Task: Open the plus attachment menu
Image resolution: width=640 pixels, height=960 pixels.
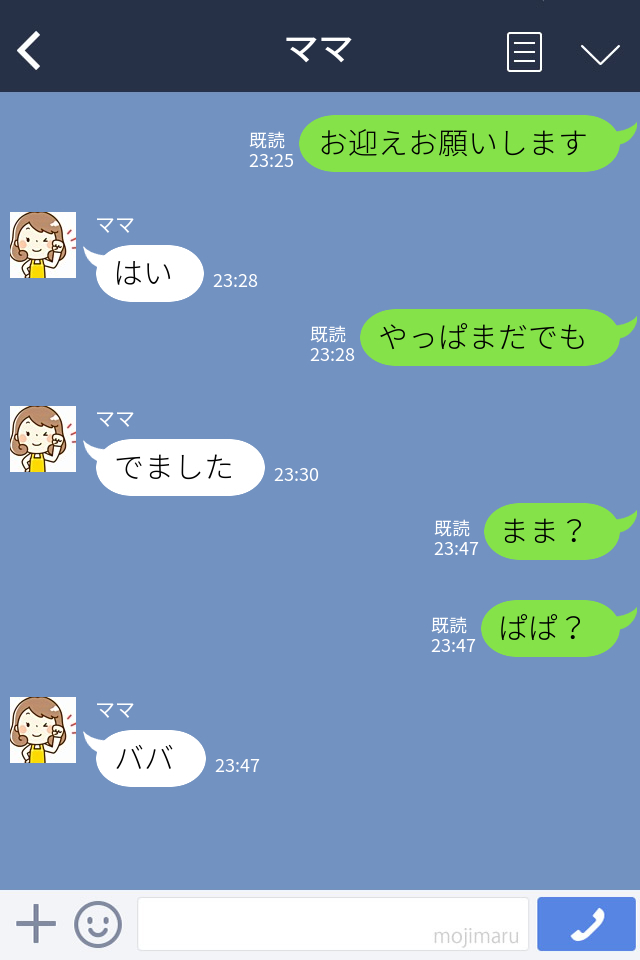Action: [36, 924]
